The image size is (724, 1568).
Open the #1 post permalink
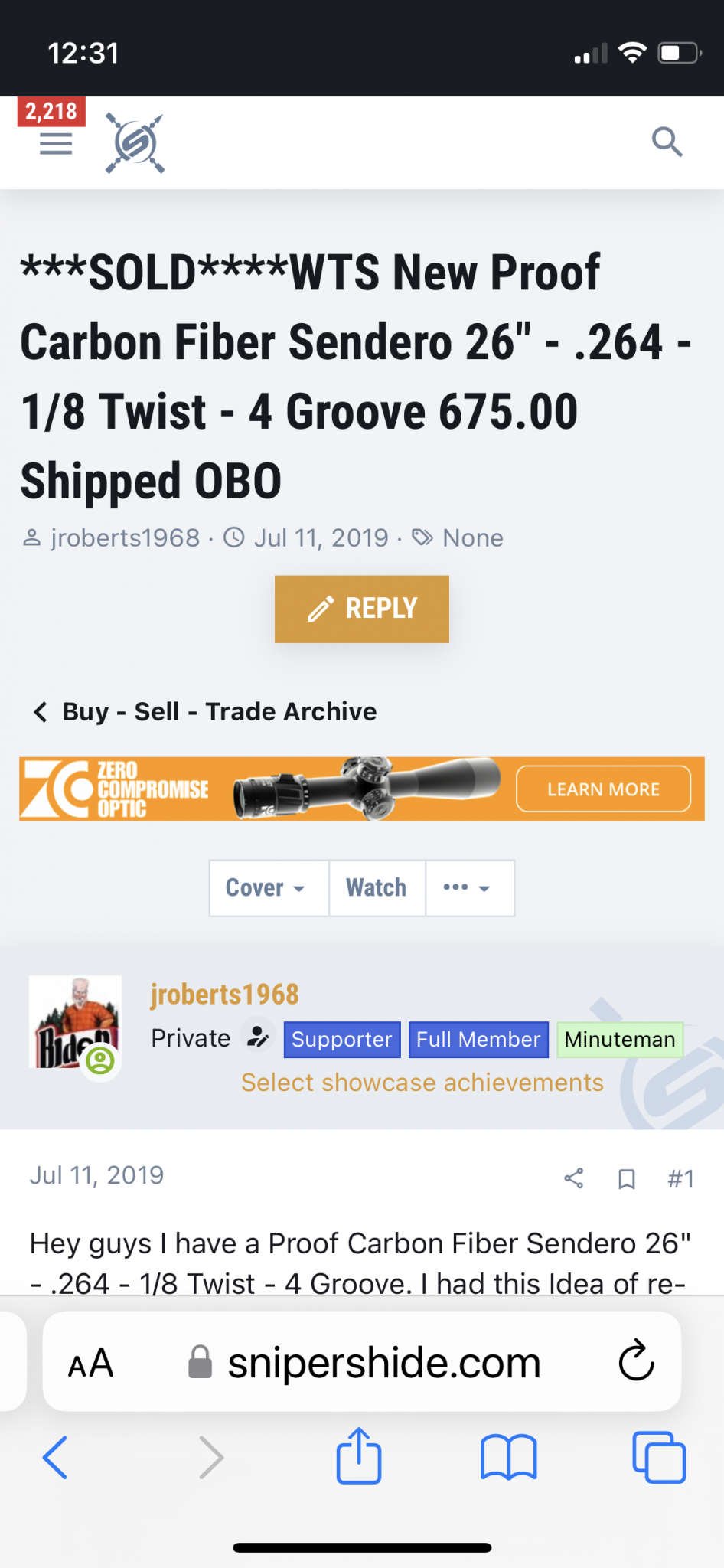(680, 1178)
